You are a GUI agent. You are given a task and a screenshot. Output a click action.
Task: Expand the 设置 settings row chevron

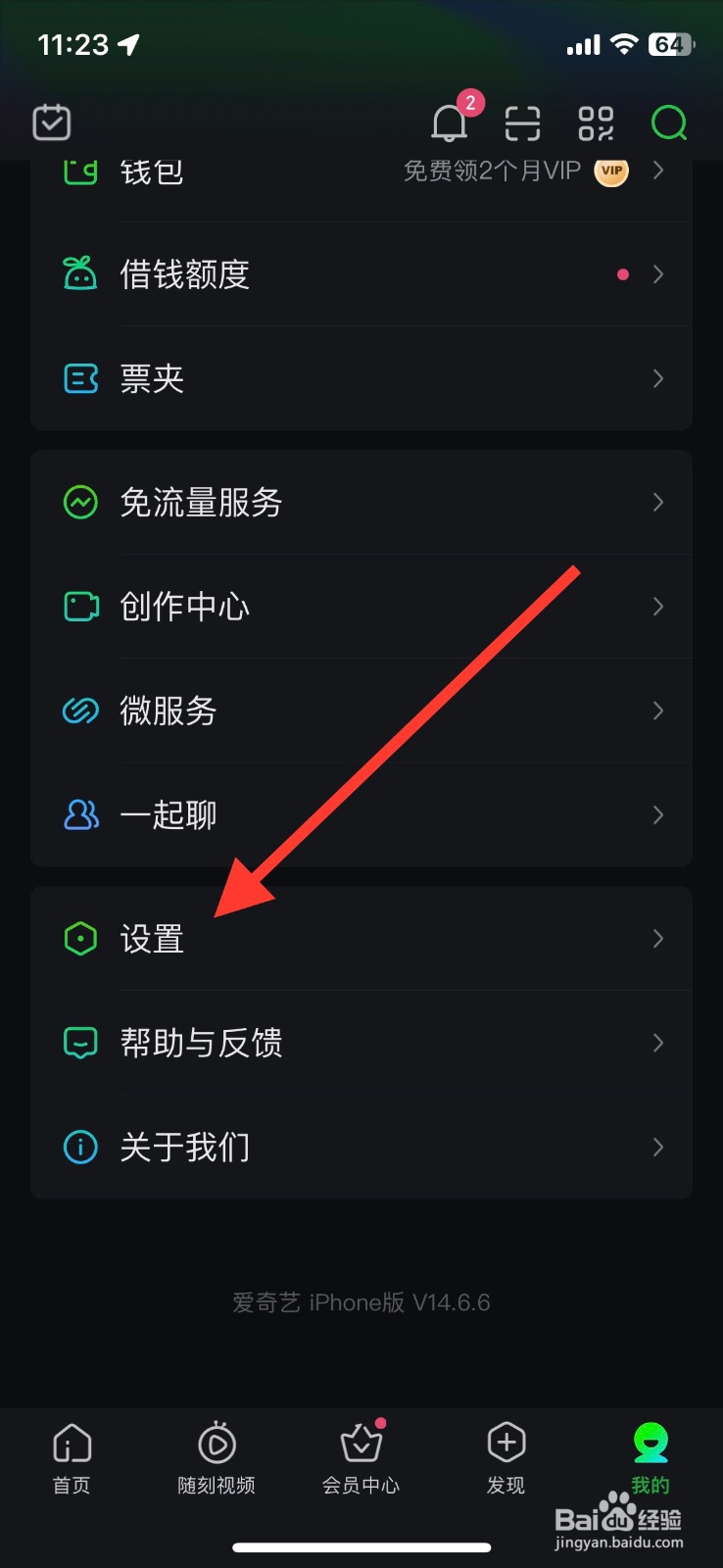[657, 938]
